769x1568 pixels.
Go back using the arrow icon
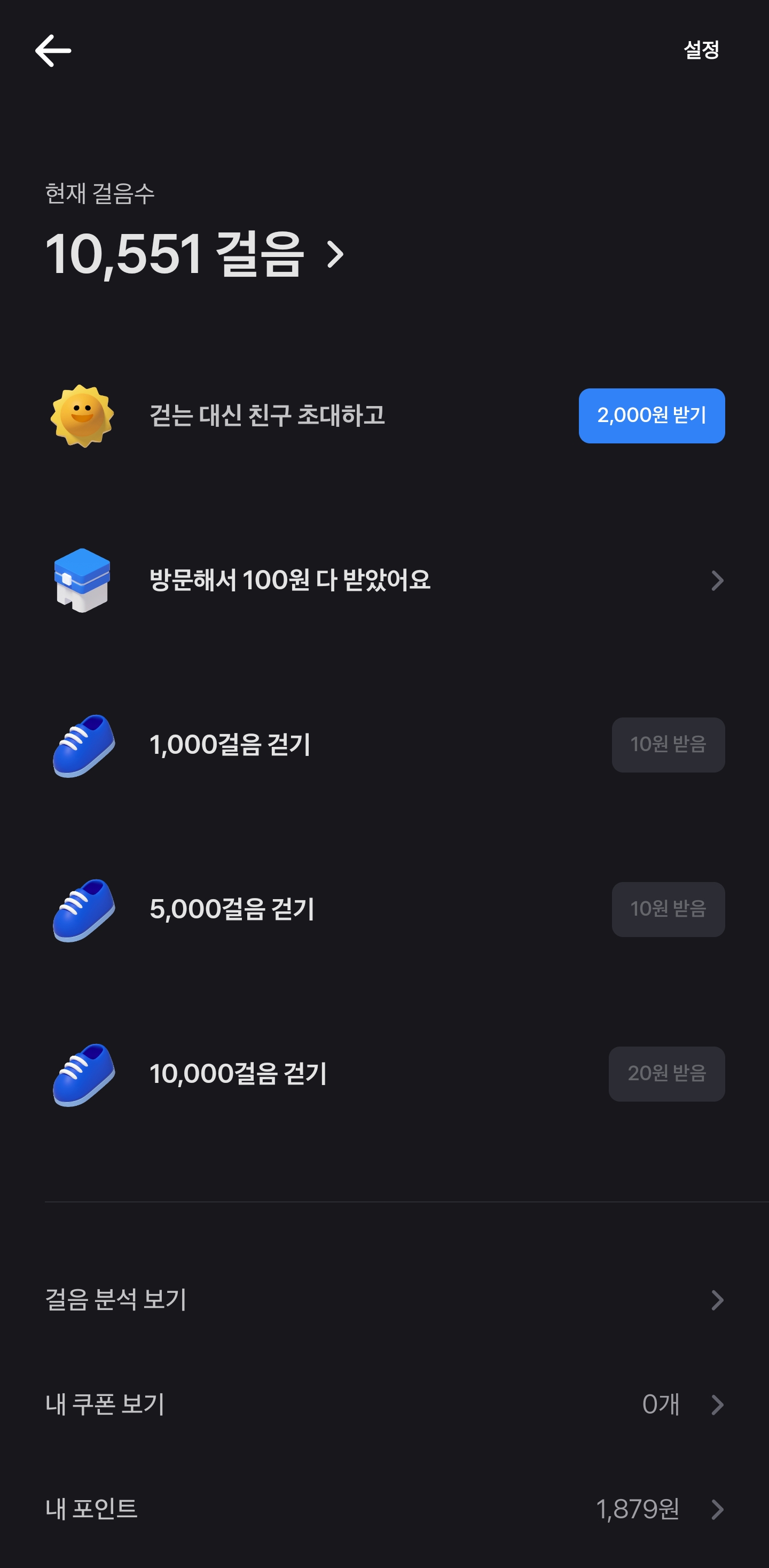pos(53,51)
